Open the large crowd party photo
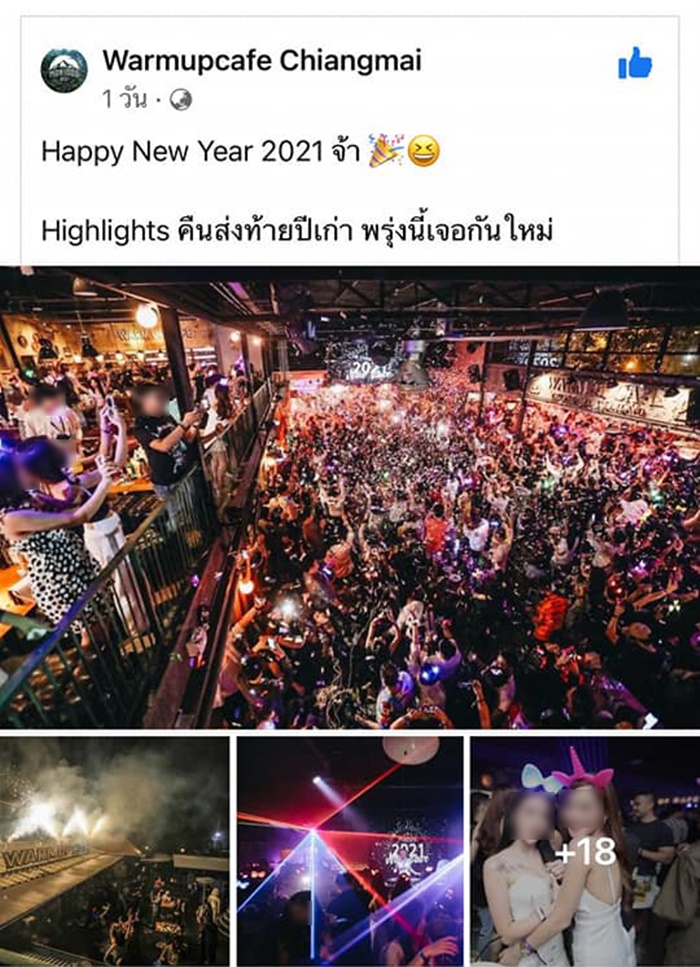 350,497
